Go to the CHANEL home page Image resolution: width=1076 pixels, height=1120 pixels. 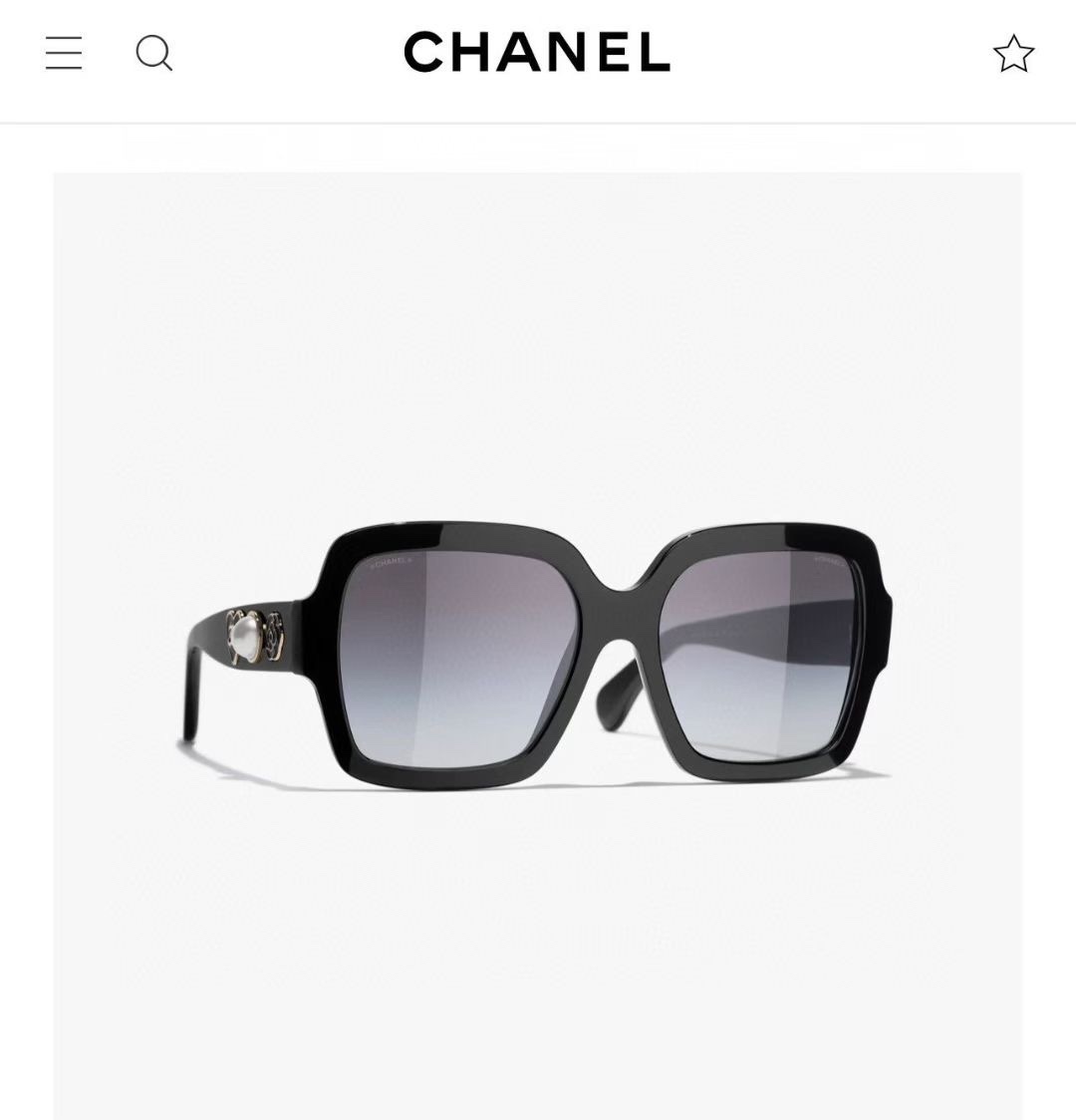pyautogui.click(x=537, y=52)
